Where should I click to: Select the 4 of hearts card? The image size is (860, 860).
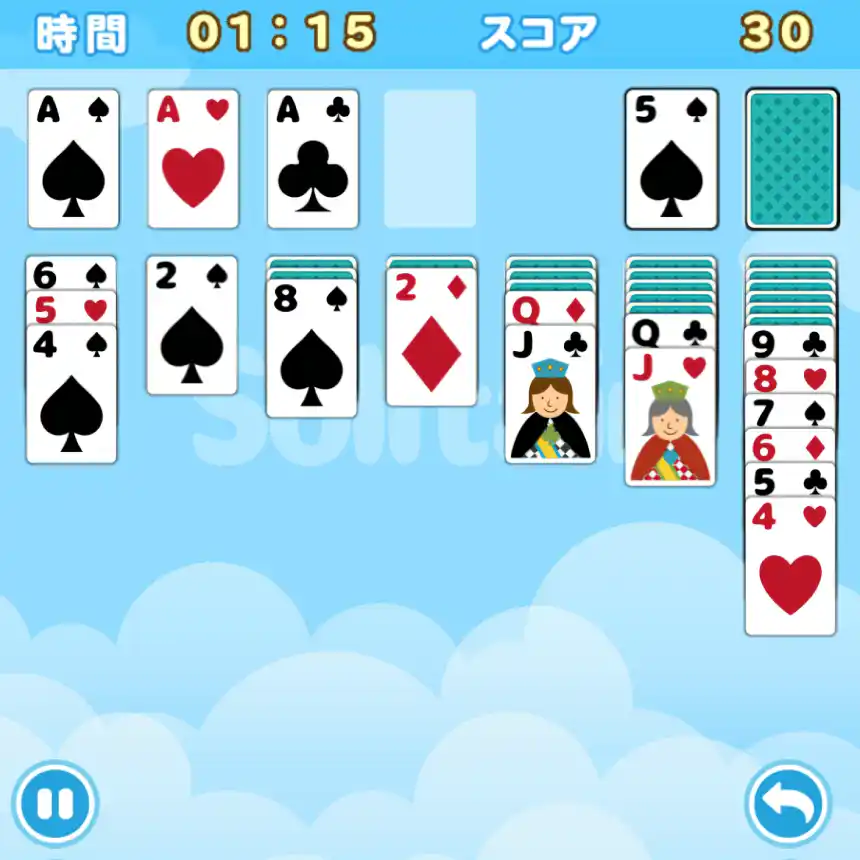point(790,568)
